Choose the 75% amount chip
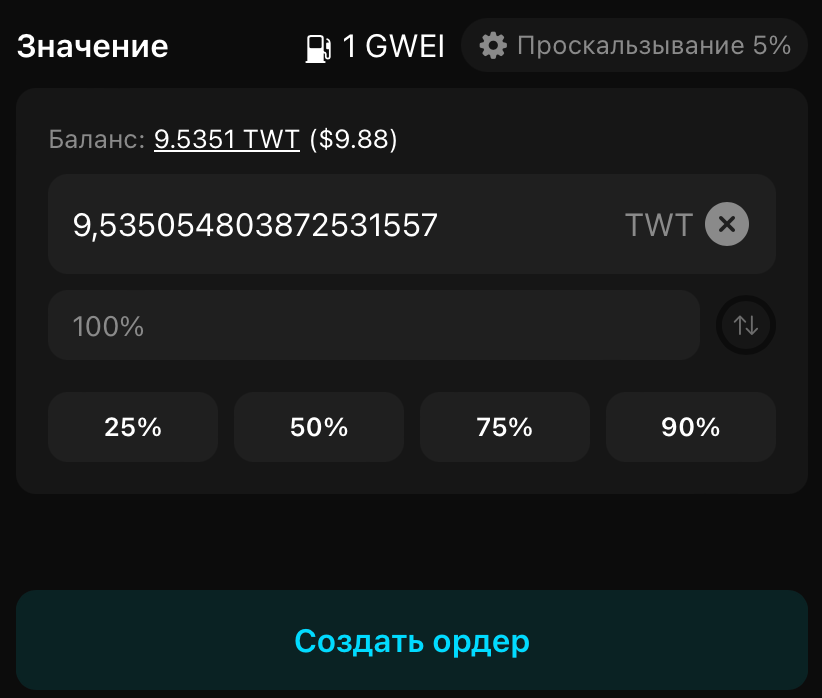 click(x=505, y=427)
